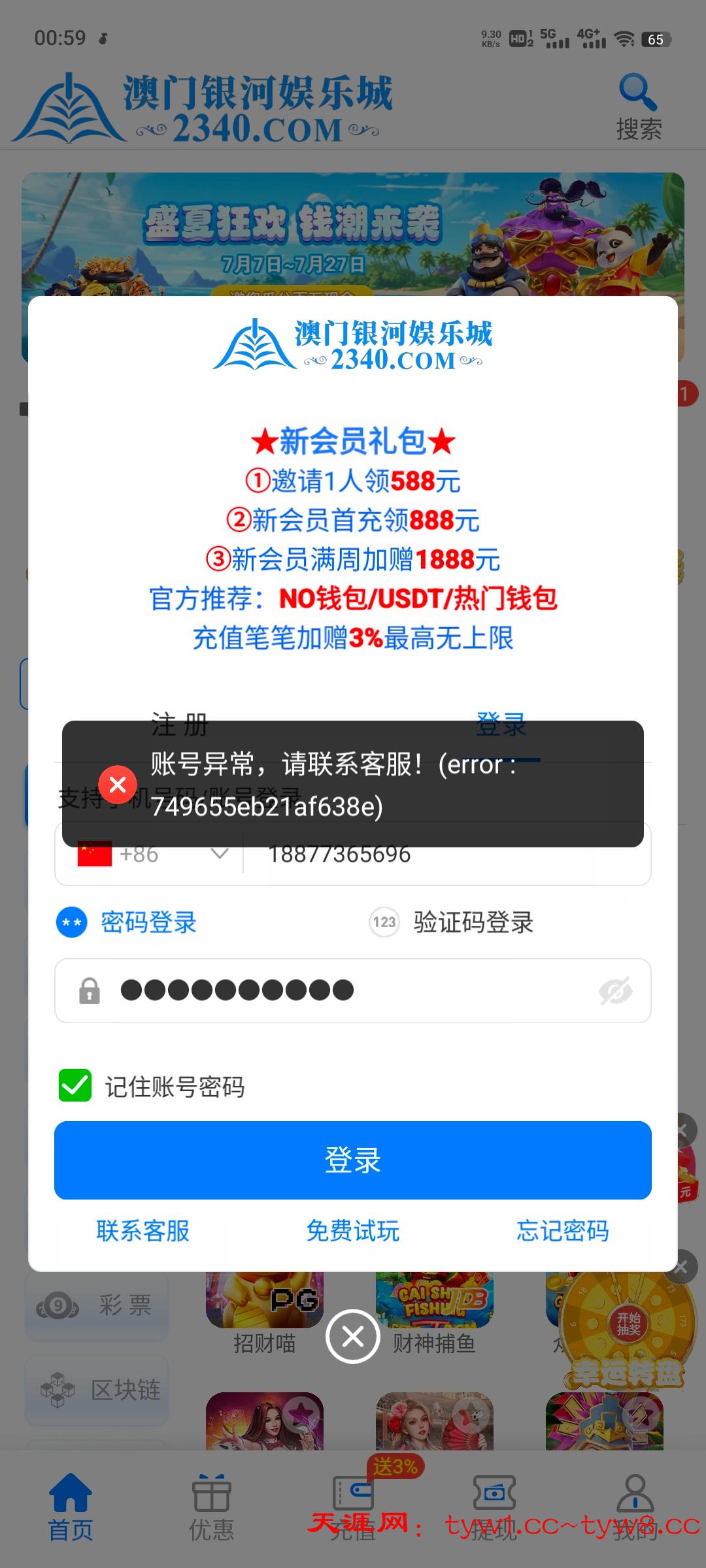Close the login dialog with the X circle
706x1568 pixels.
[x=353, y=1337]
